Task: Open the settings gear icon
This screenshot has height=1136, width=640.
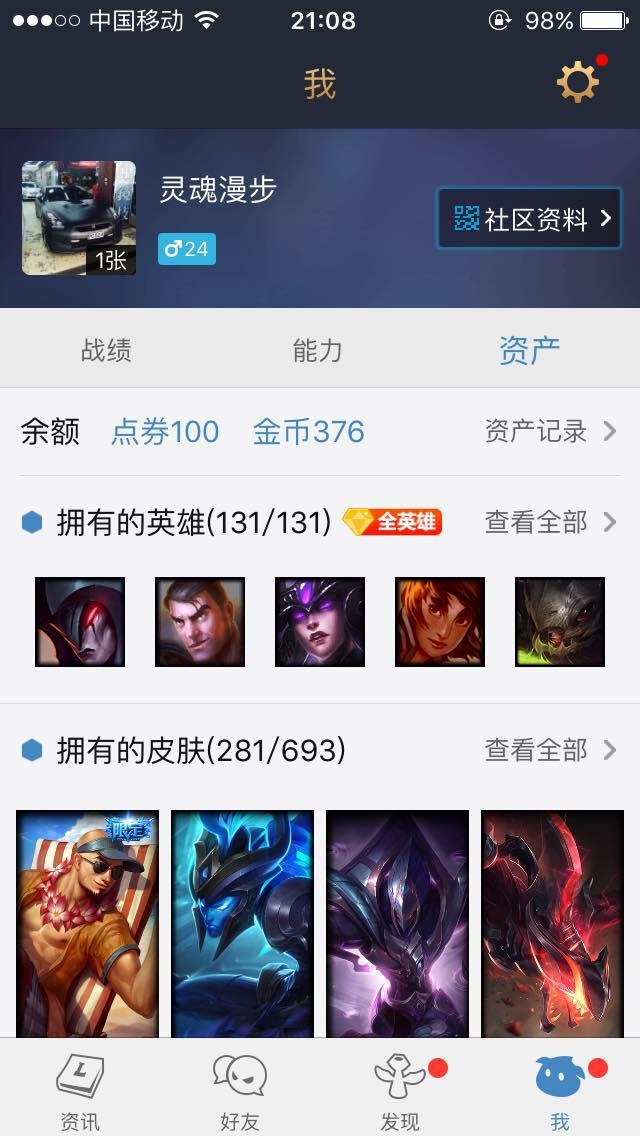Action: point(577,82)
